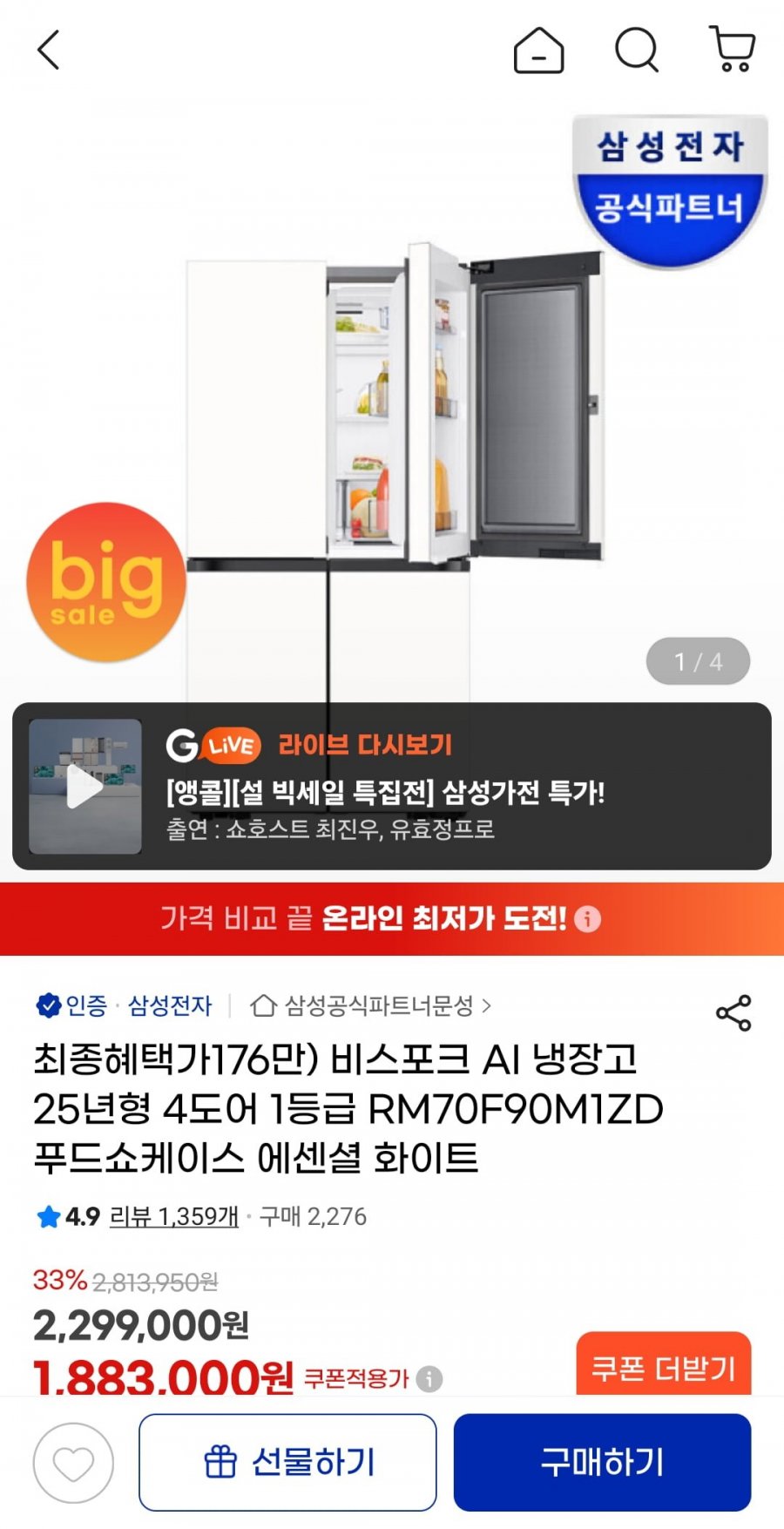
Task: Open image counter 1/4 overlay
Action: [700, 660]
